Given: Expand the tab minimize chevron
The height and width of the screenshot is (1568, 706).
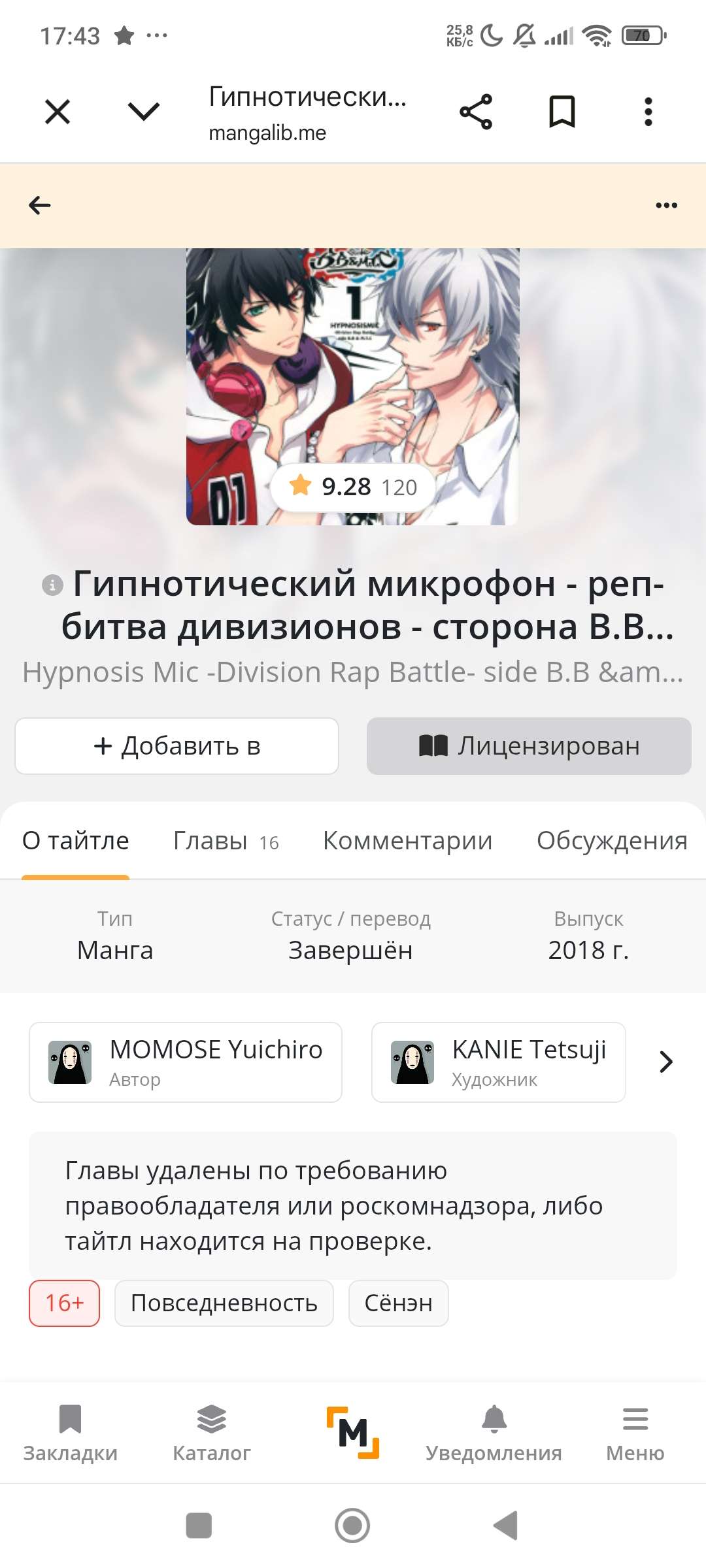Looking at the screenshot, I should 144,112.
